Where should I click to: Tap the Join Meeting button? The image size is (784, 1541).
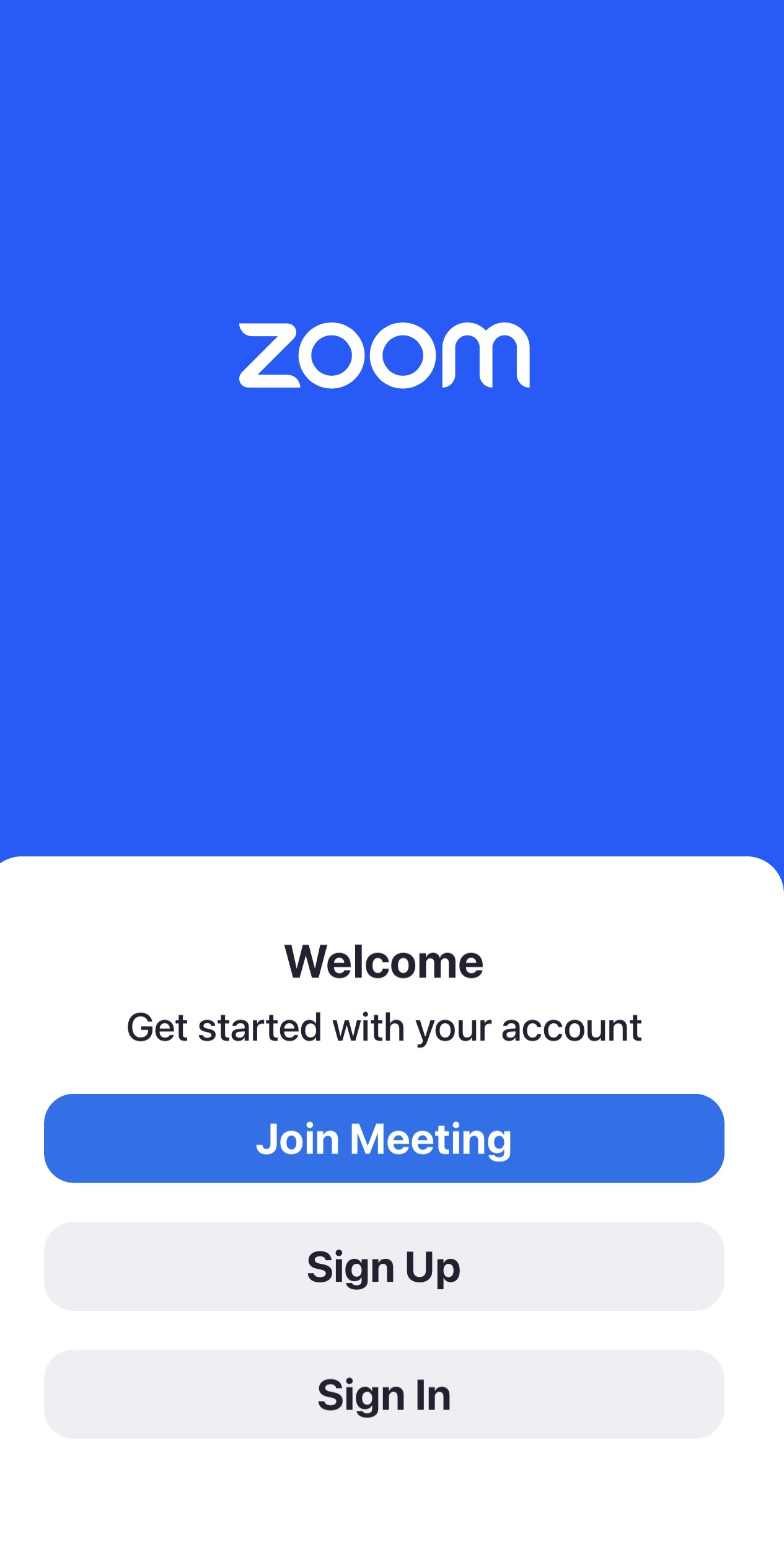point(384,1138)
